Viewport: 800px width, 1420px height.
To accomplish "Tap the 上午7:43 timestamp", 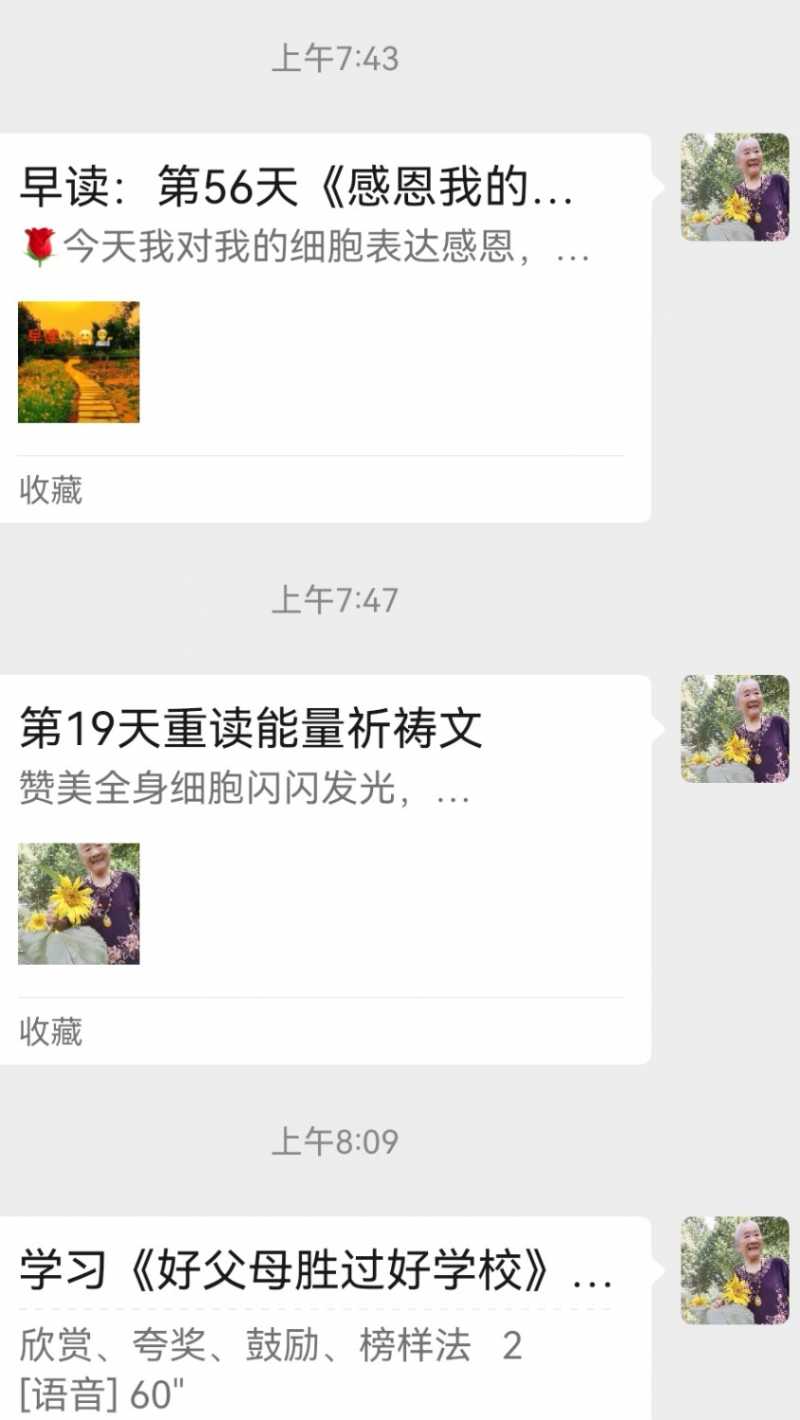I will pos(338,58).
